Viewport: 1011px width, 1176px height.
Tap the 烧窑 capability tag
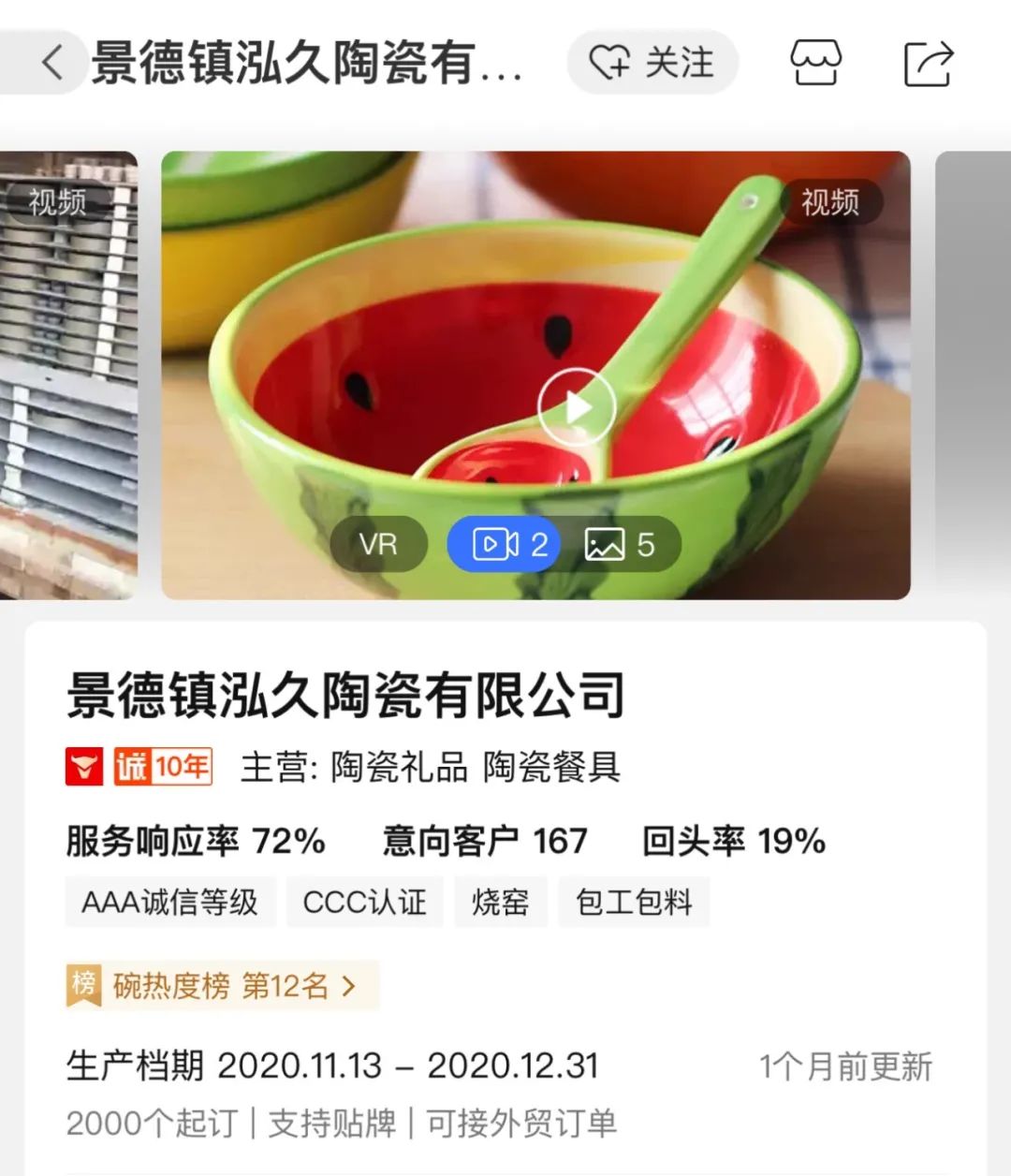(500, 902)
